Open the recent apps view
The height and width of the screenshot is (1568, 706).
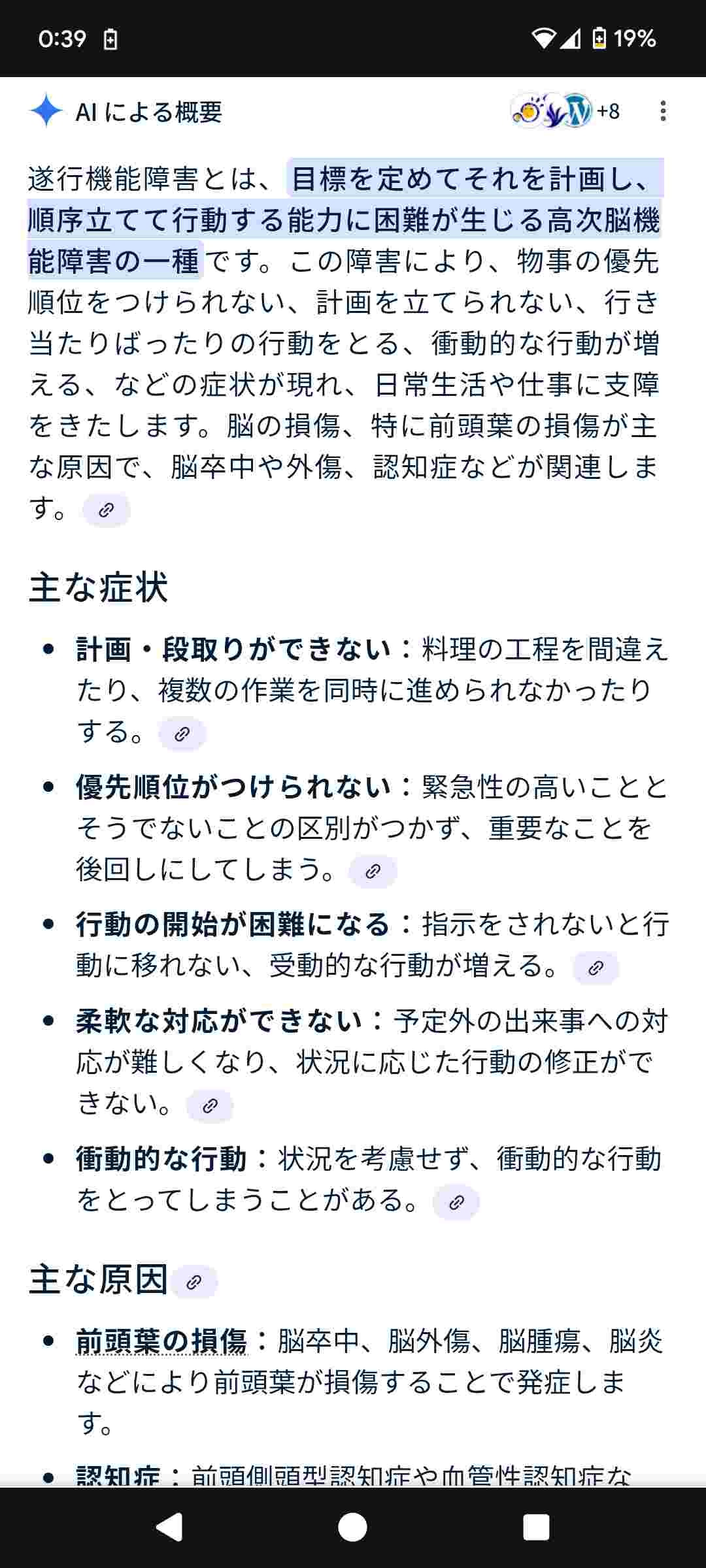pos(535,1527)
